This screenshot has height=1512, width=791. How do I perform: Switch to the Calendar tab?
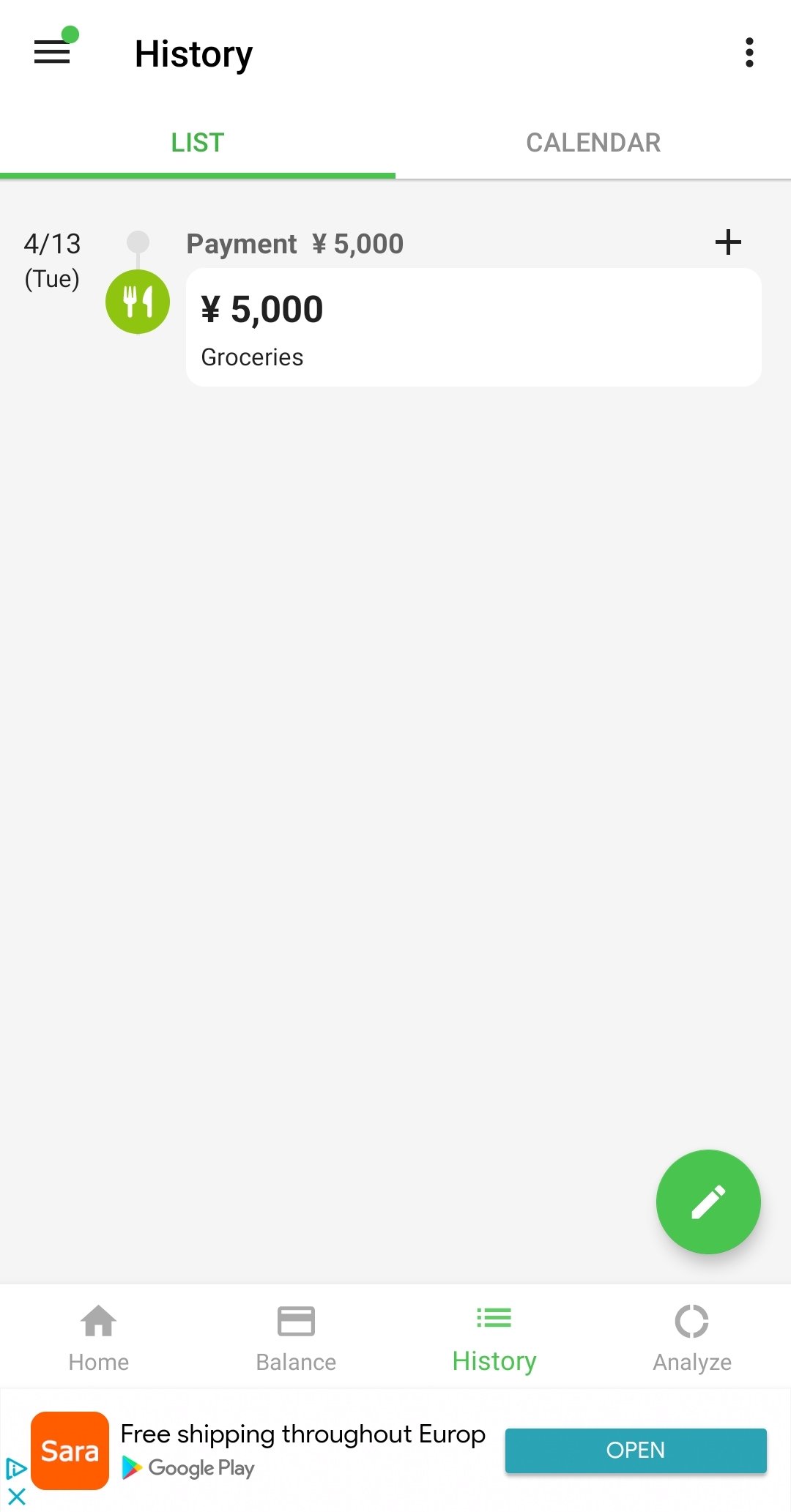pos(593,142)
